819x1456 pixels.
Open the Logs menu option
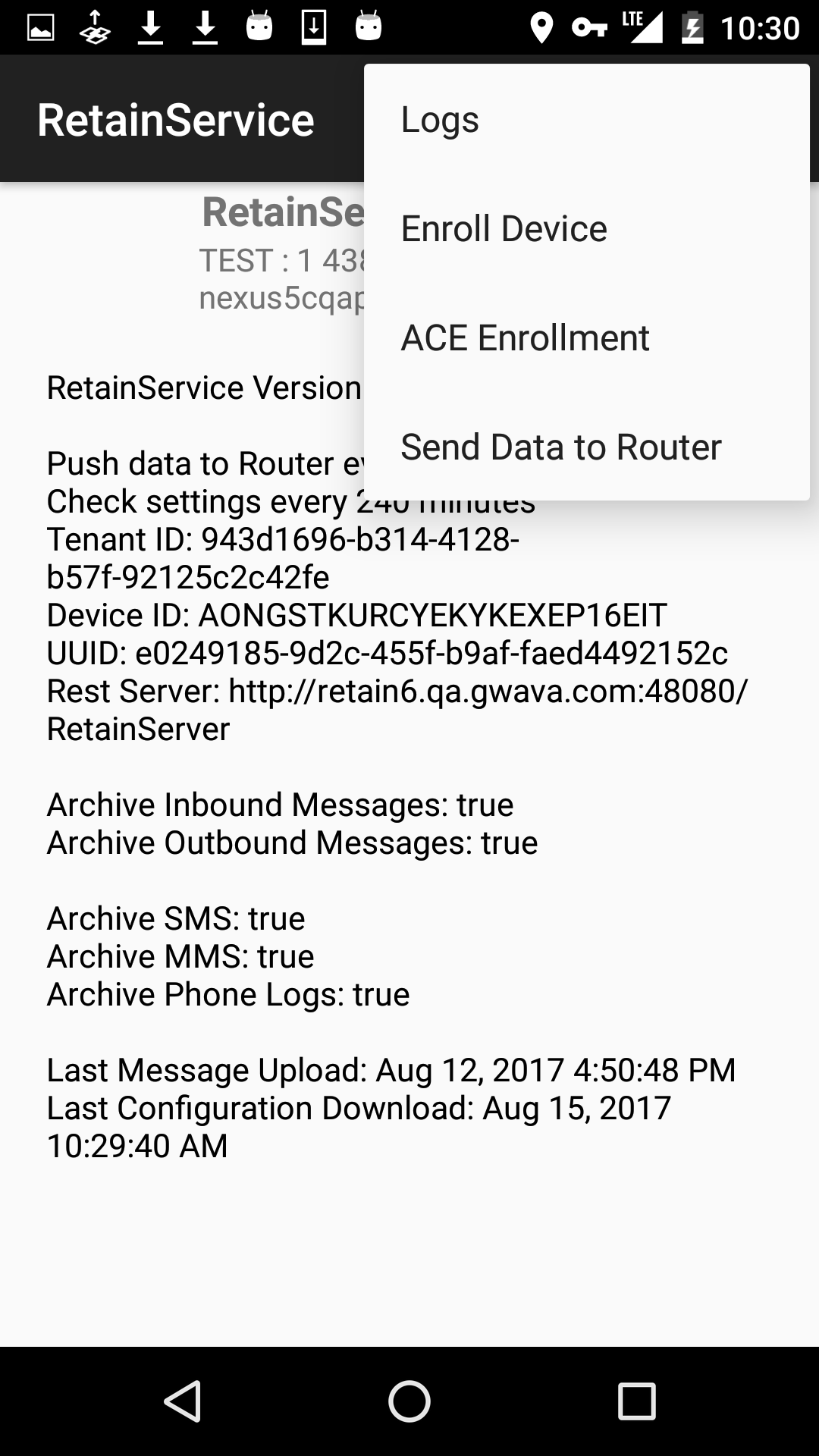pos(440,120)
